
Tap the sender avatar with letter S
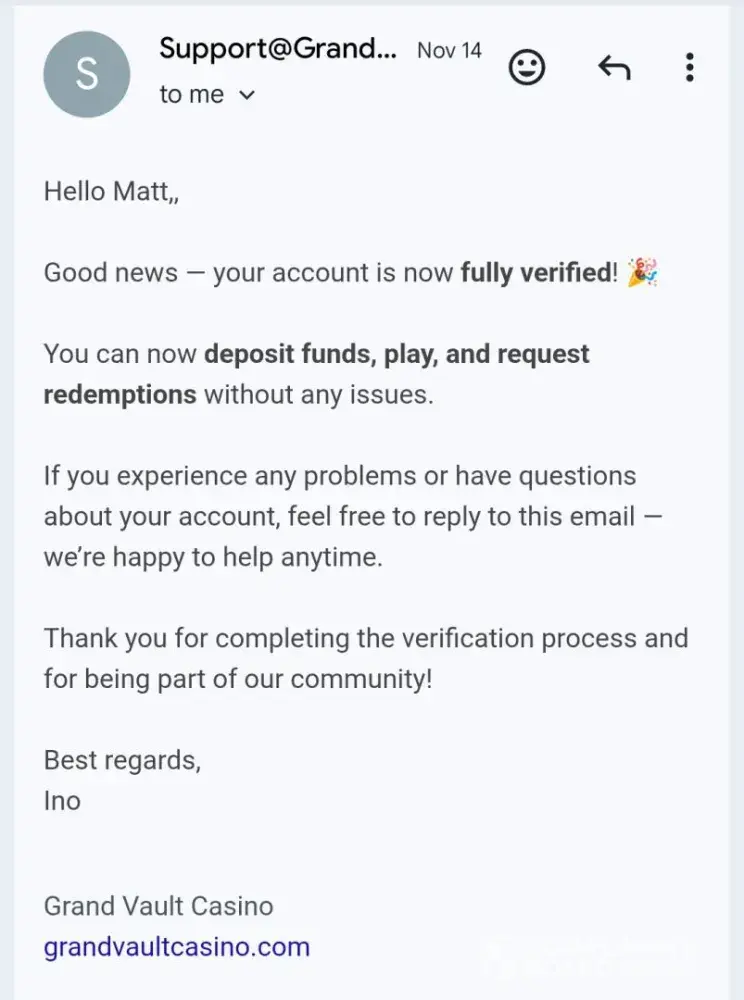[x=87, y=74]
